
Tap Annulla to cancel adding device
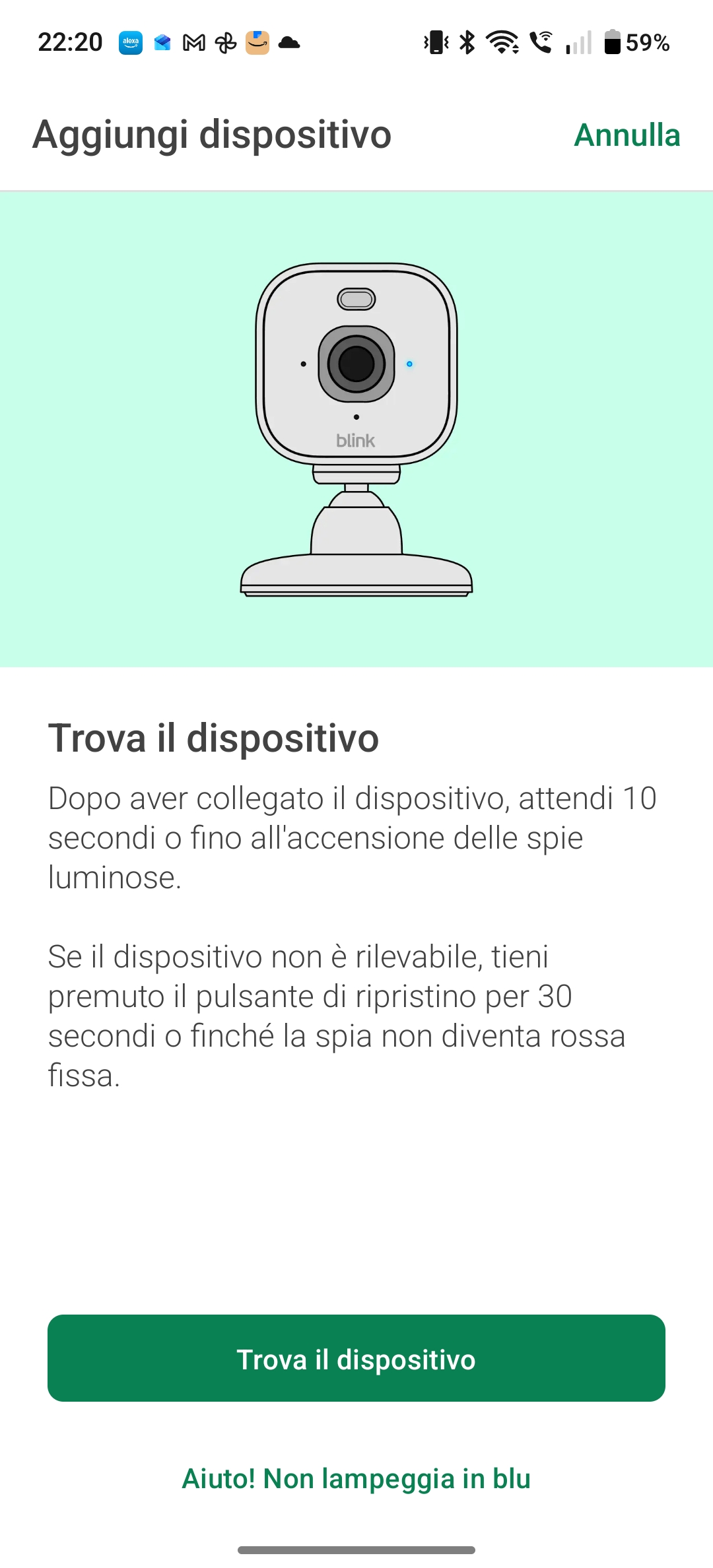(627, 135)
